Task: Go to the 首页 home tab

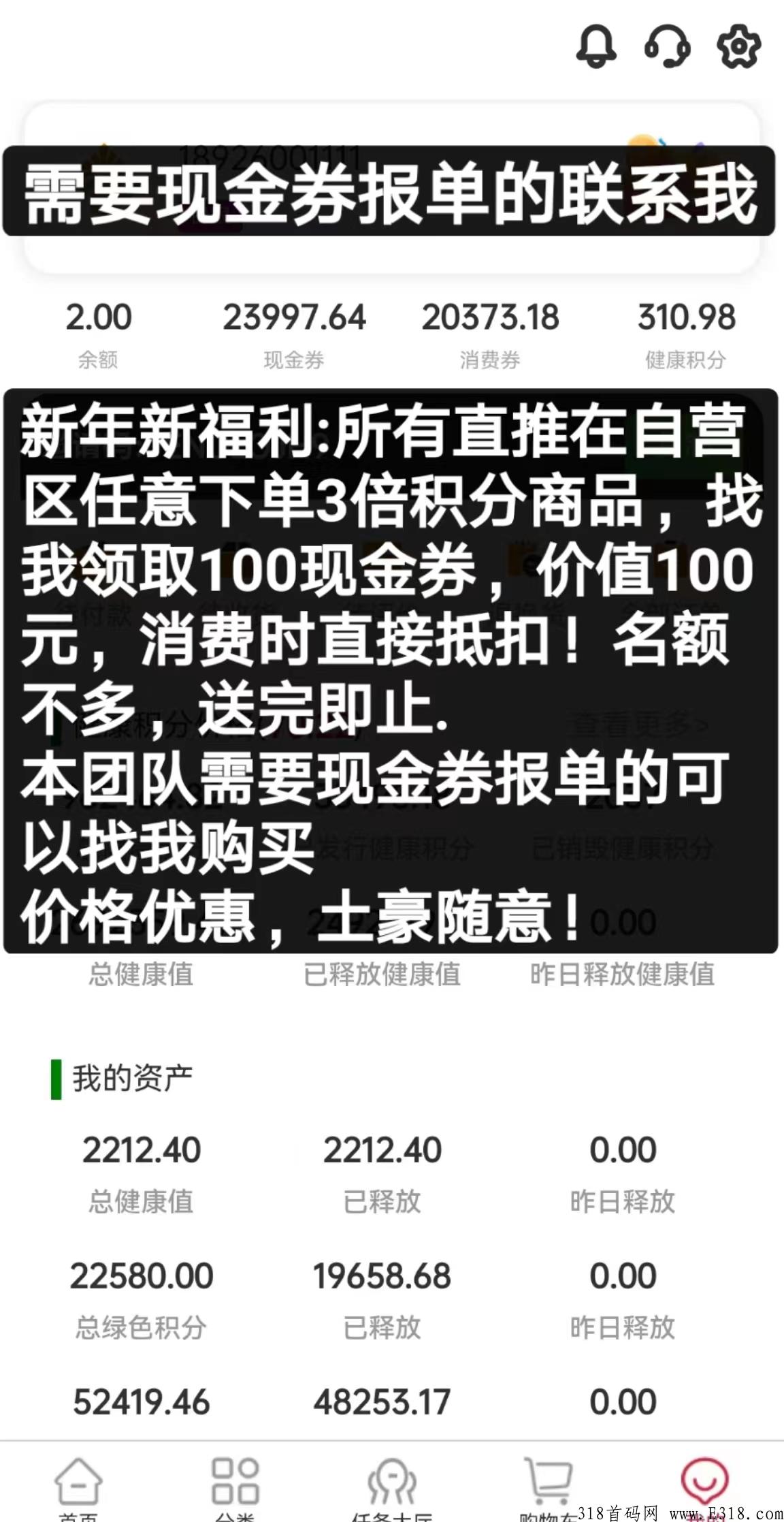Action: (x=78, y=1485)
